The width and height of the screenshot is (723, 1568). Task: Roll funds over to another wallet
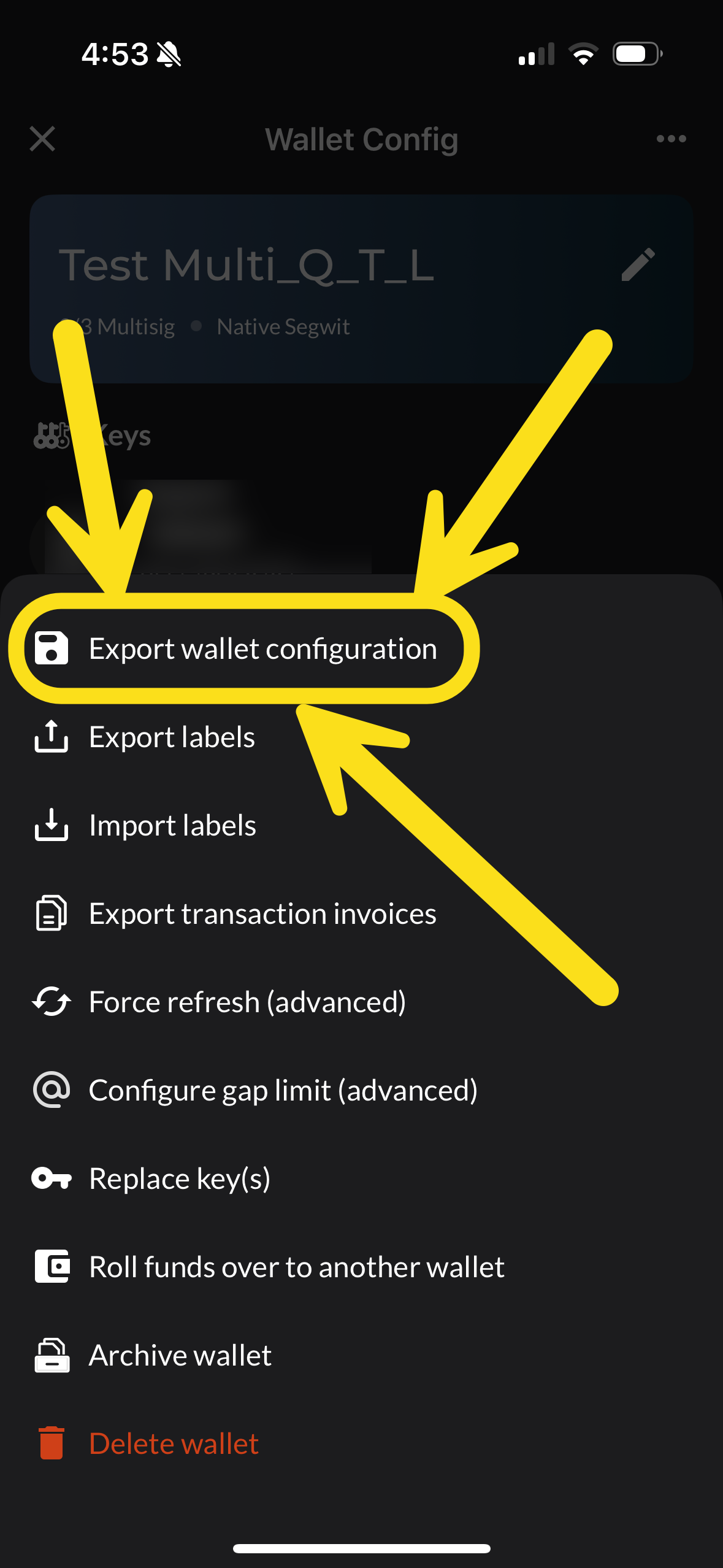pyautogui.click(x=296, y=1267)
